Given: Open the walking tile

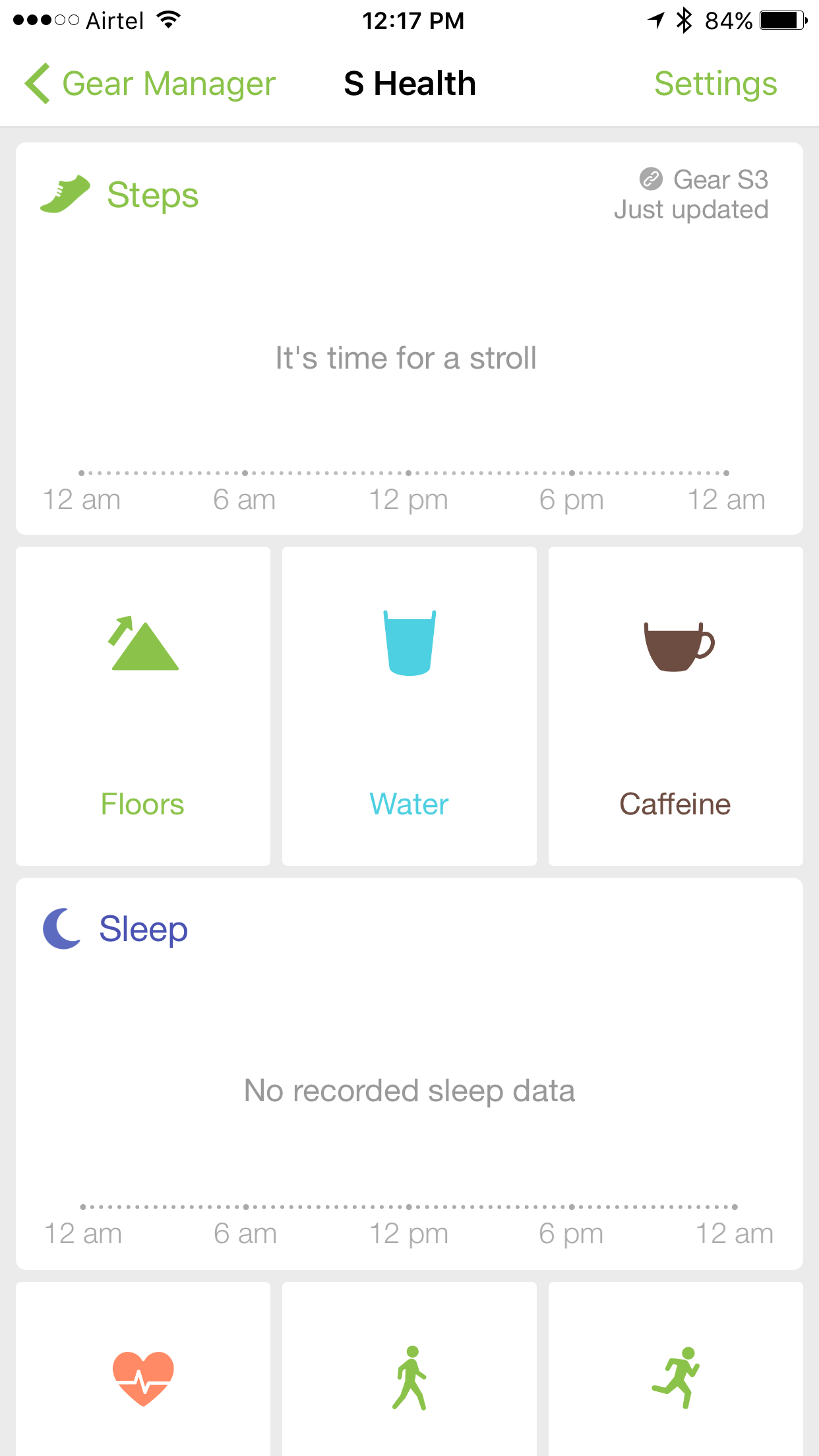Looking at the screenshot, I should tap(409, 1377).
